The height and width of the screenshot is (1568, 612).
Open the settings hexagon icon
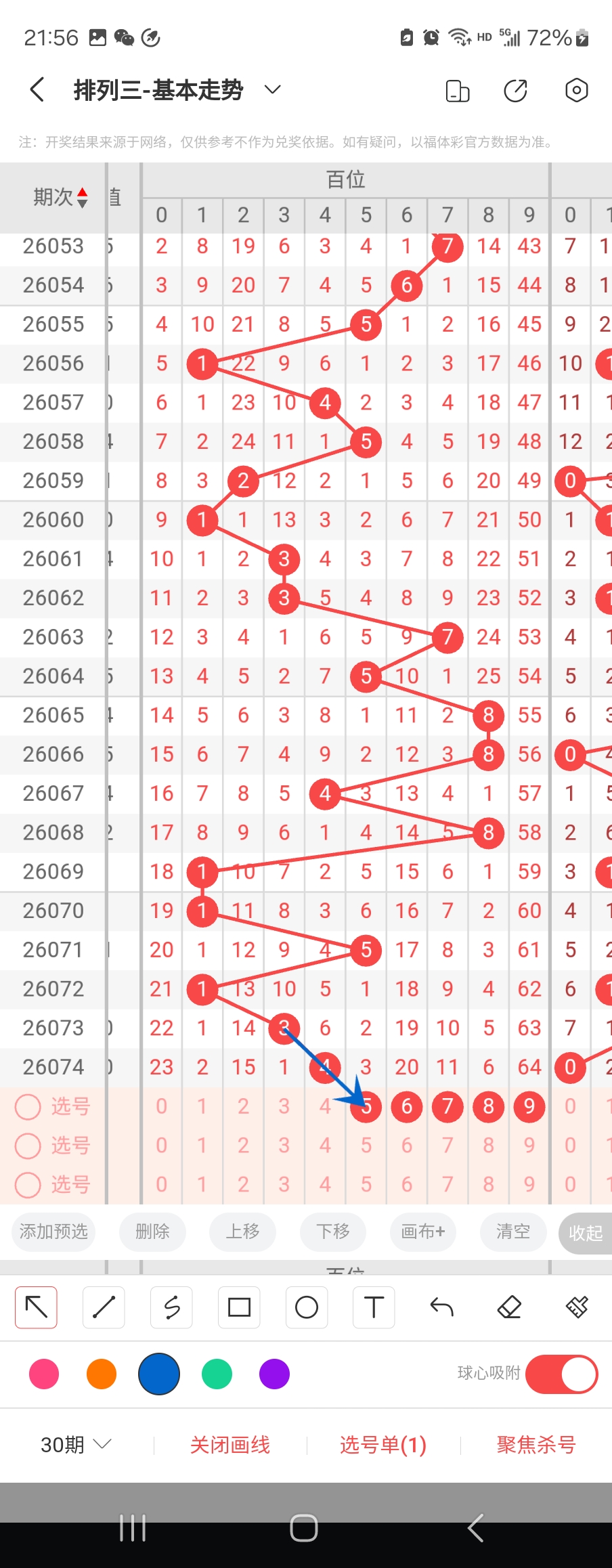576,90
